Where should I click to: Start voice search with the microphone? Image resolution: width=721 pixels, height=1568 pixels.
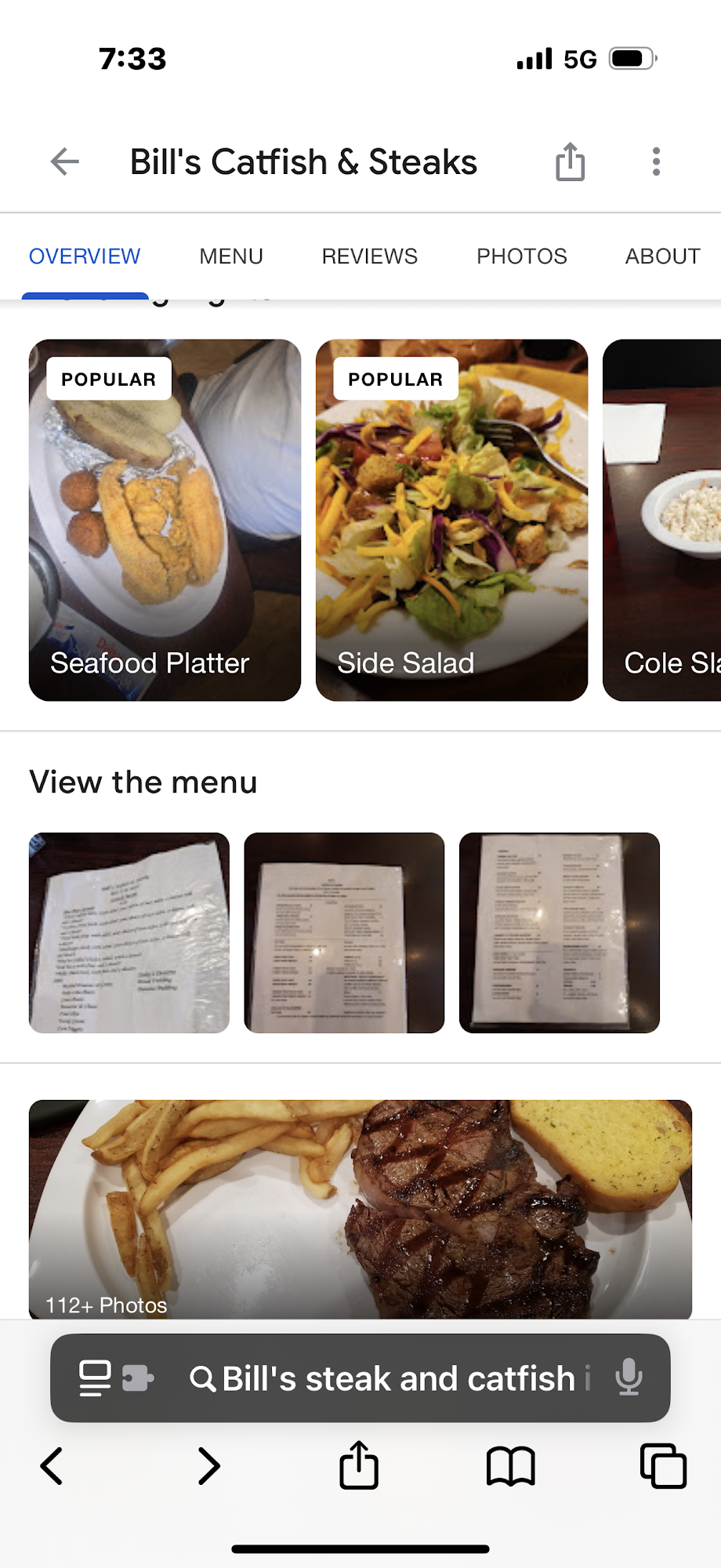point(629,1378)
